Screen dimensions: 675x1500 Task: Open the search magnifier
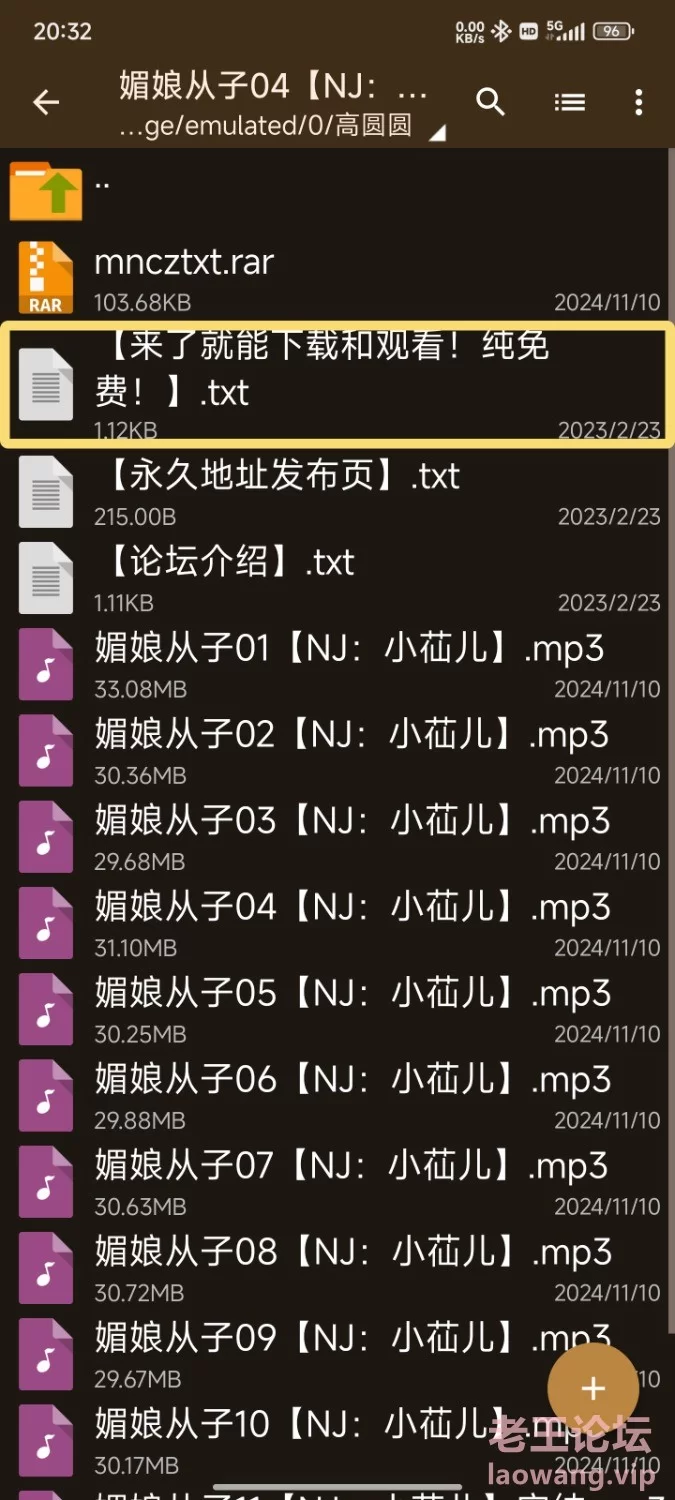490,102
